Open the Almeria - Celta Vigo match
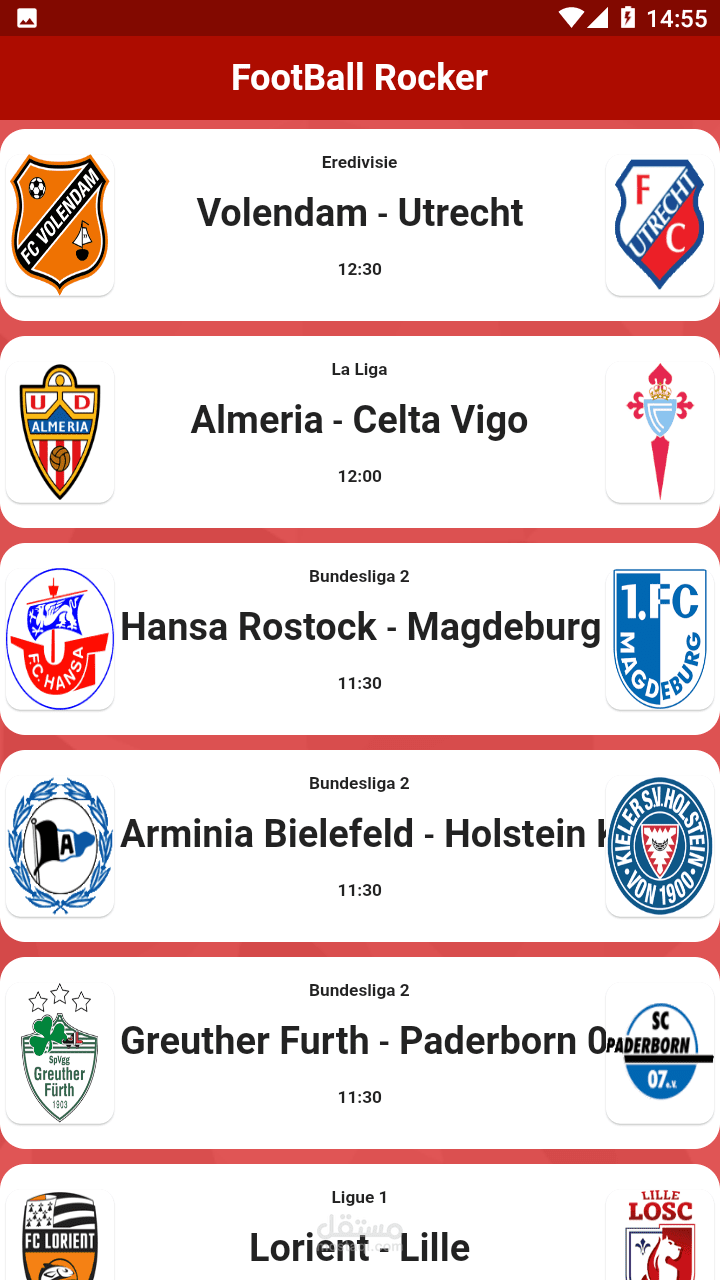Screen dimensions: 720x1280 [x=360, y=432]
